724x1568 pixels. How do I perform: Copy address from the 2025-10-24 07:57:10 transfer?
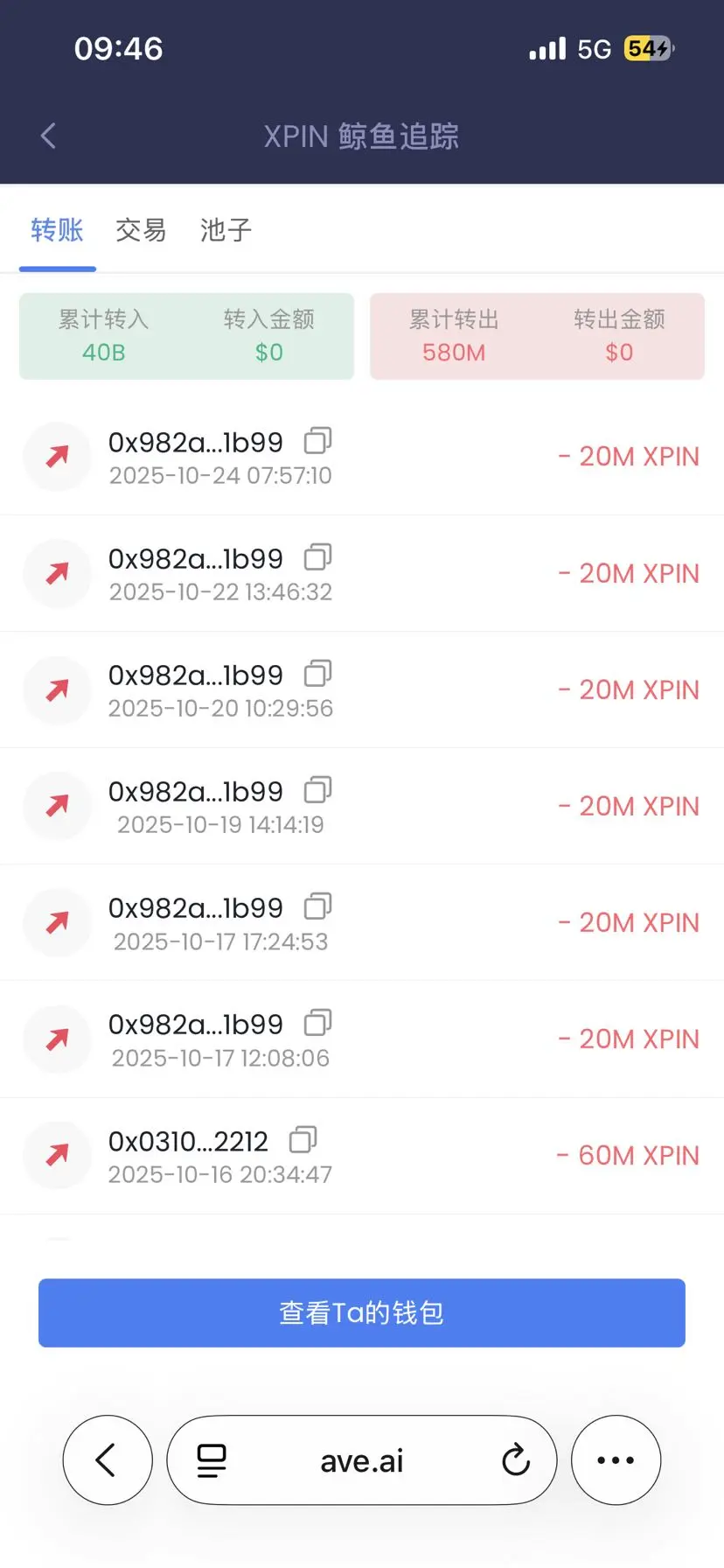317,441
